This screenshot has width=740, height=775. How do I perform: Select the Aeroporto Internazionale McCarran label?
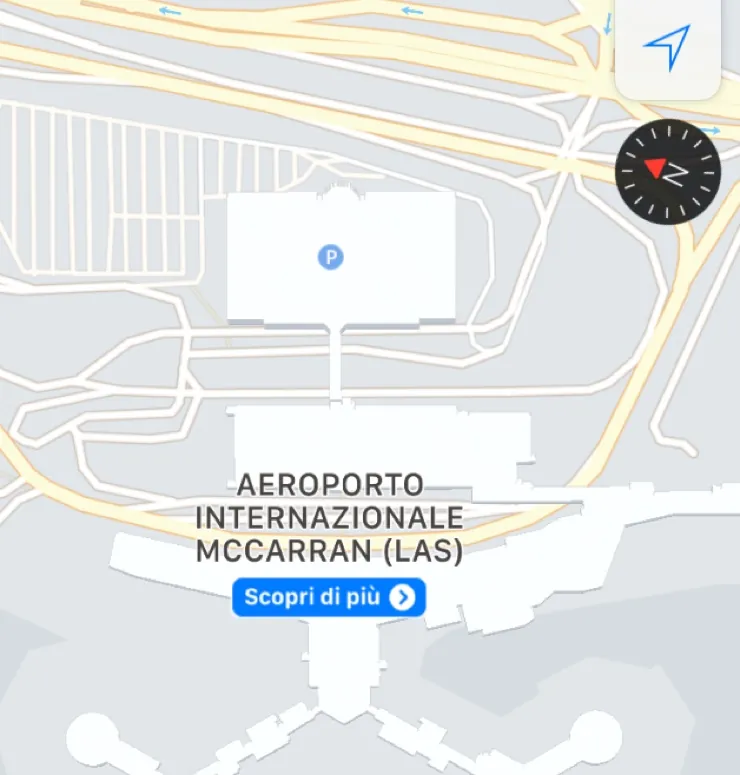pyautogui.click(x=329, y=519)
